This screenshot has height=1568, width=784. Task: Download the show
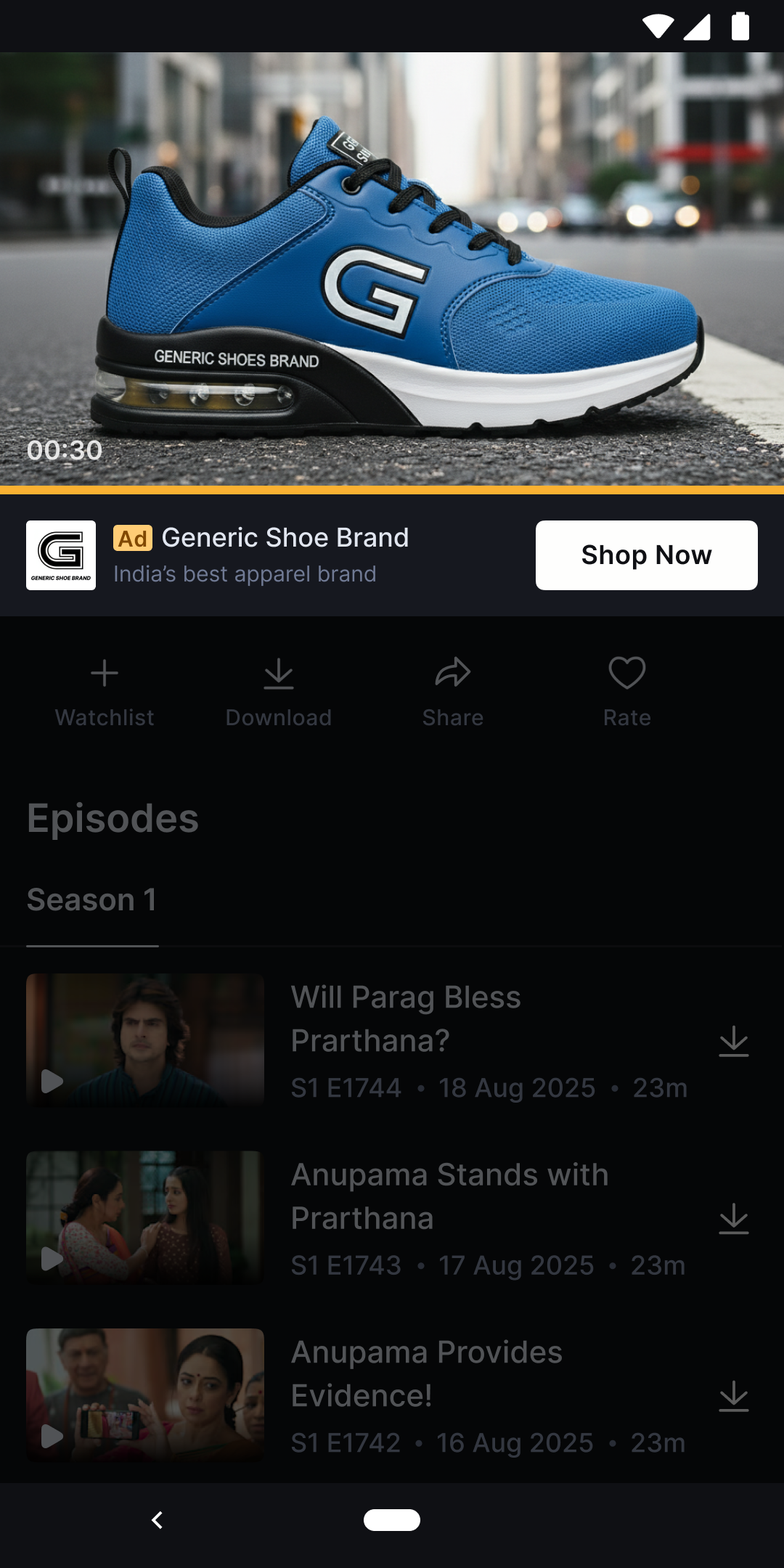pos(279,691)
